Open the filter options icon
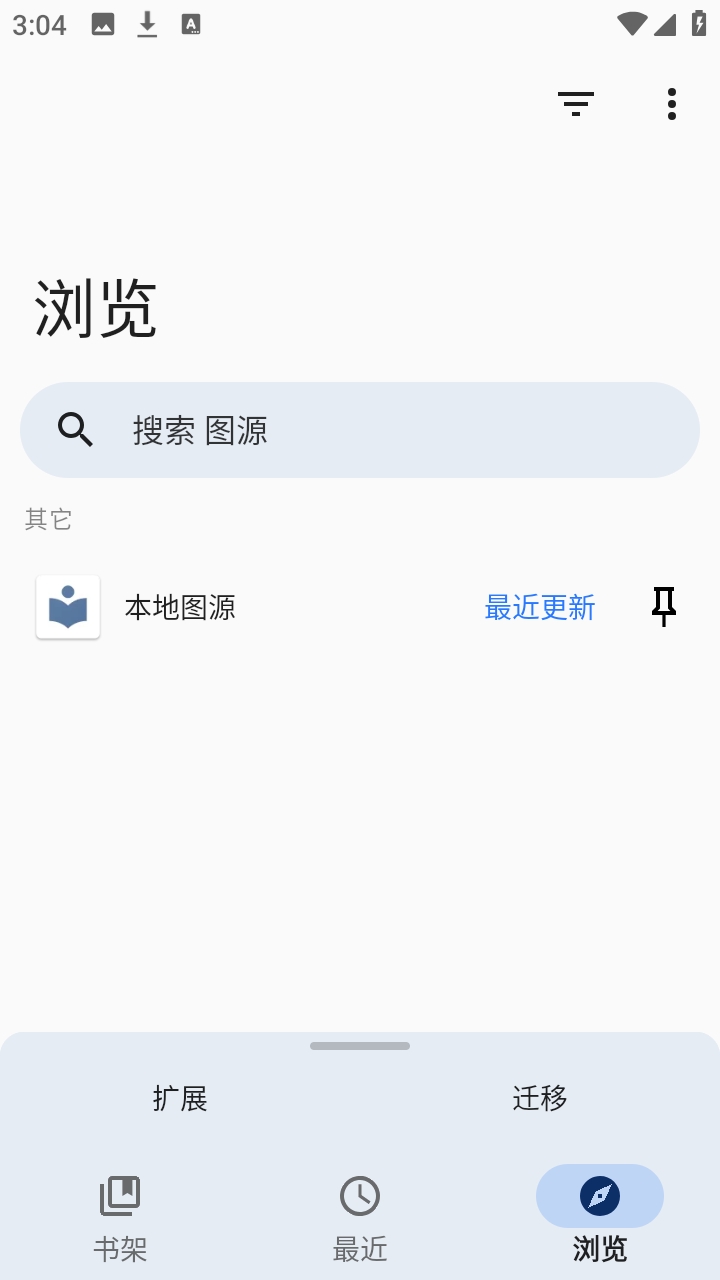 coord(575,104)
